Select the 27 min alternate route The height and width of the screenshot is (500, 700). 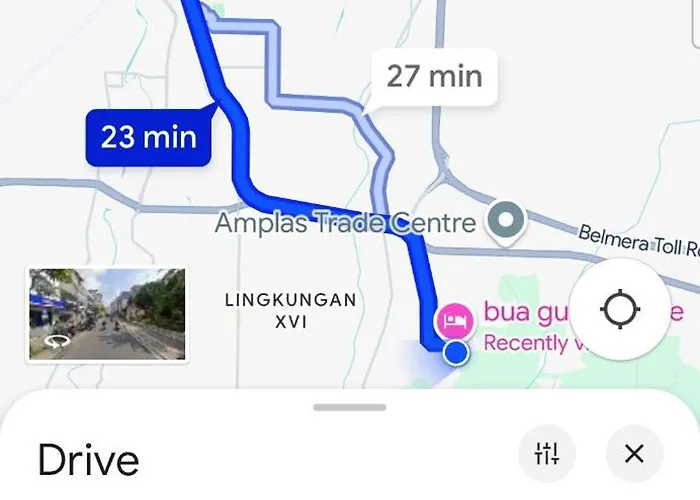click(434, 76)
